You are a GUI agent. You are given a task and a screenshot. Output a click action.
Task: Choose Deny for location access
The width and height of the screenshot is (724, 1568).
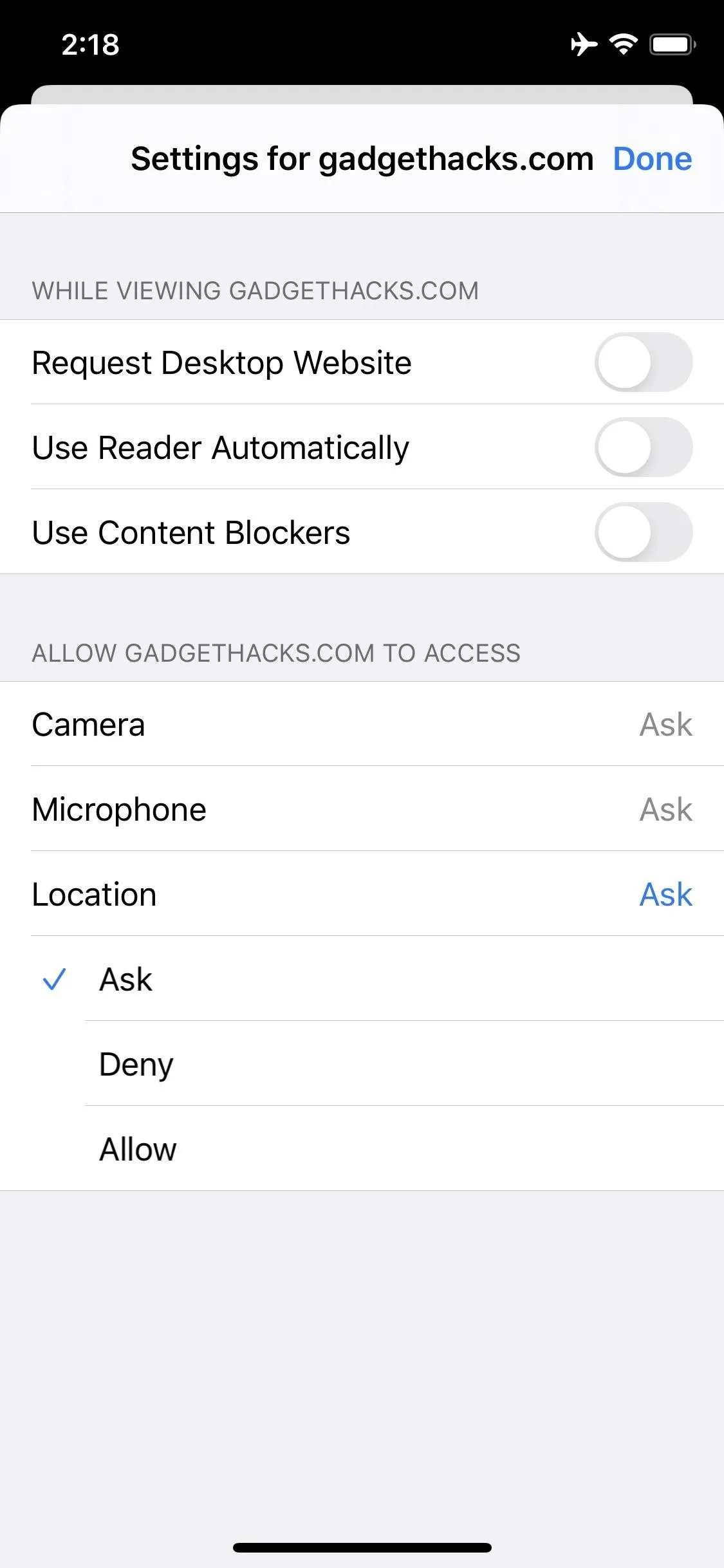(362, 1064)
